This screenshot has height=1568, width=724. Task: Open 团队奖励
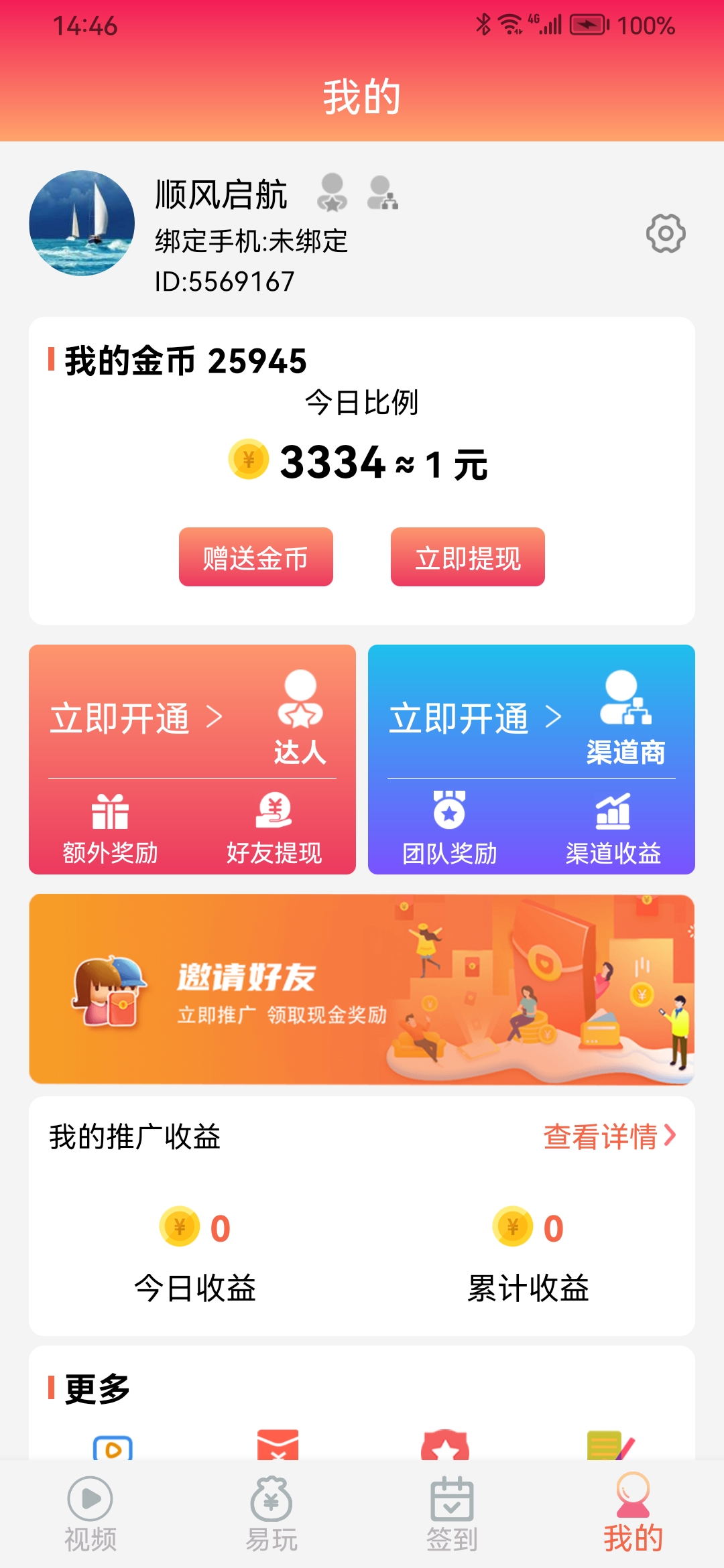coord(449,829)
